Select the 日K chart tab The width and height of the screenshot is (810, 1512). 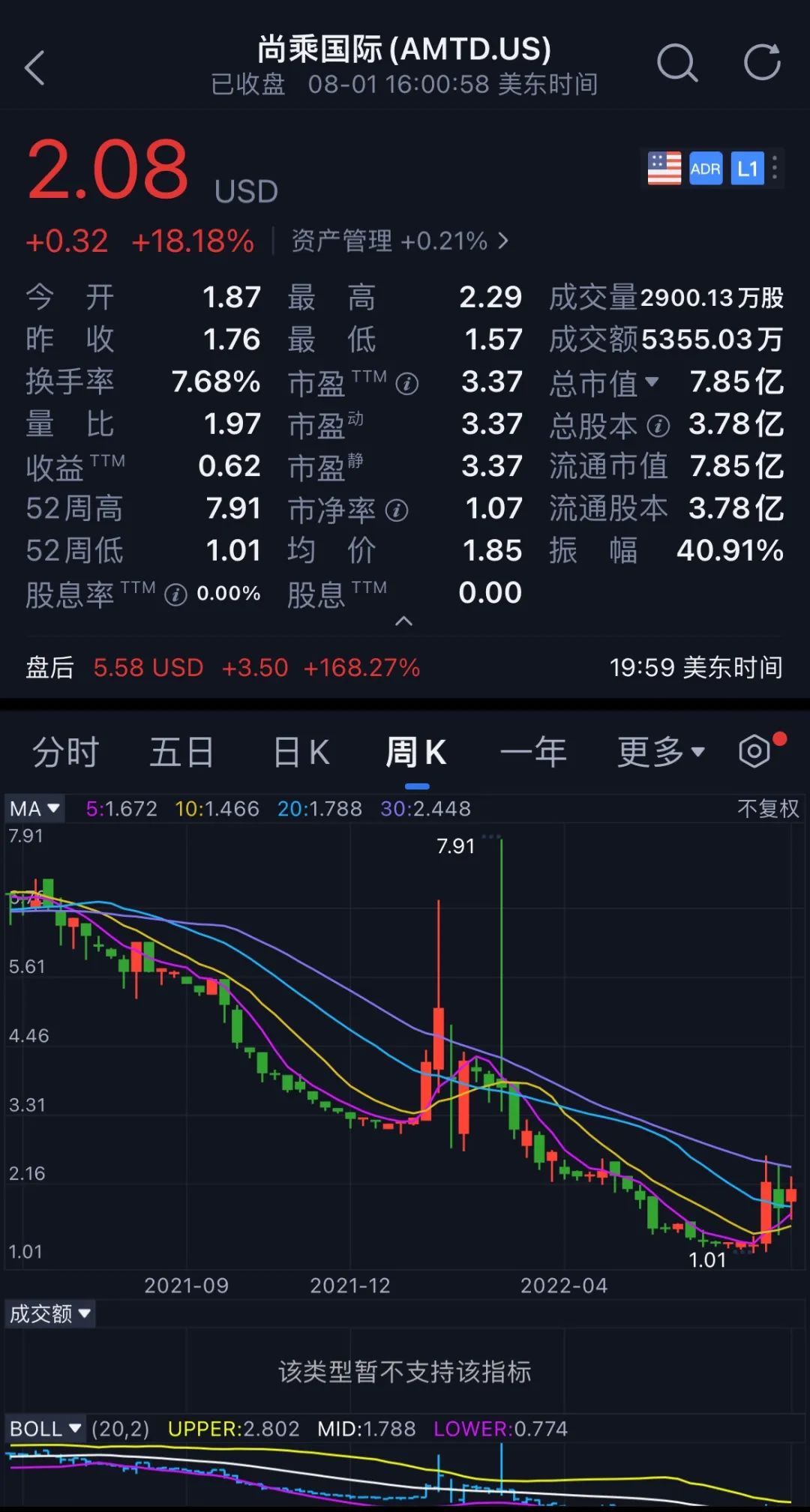point(301,752)
